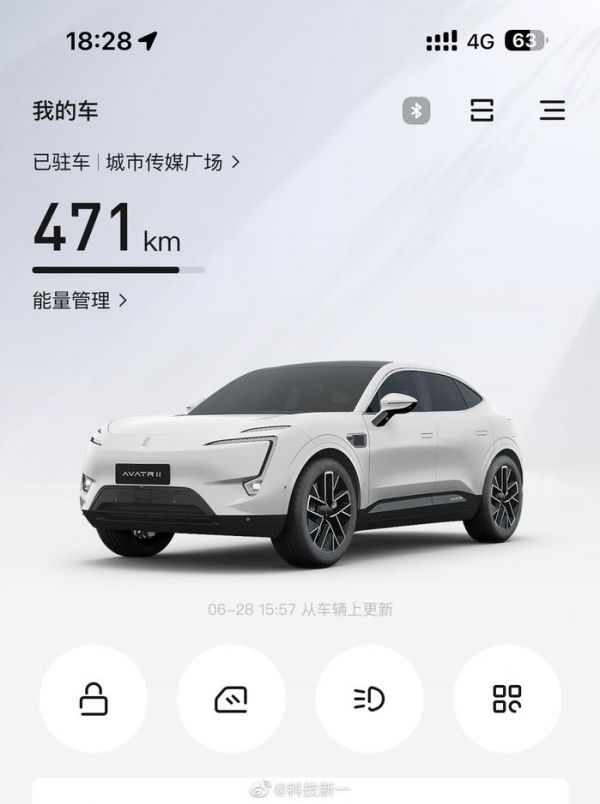Screen dimensions: 600x804
Task: Open the hamburger menu
Action: 552,110
